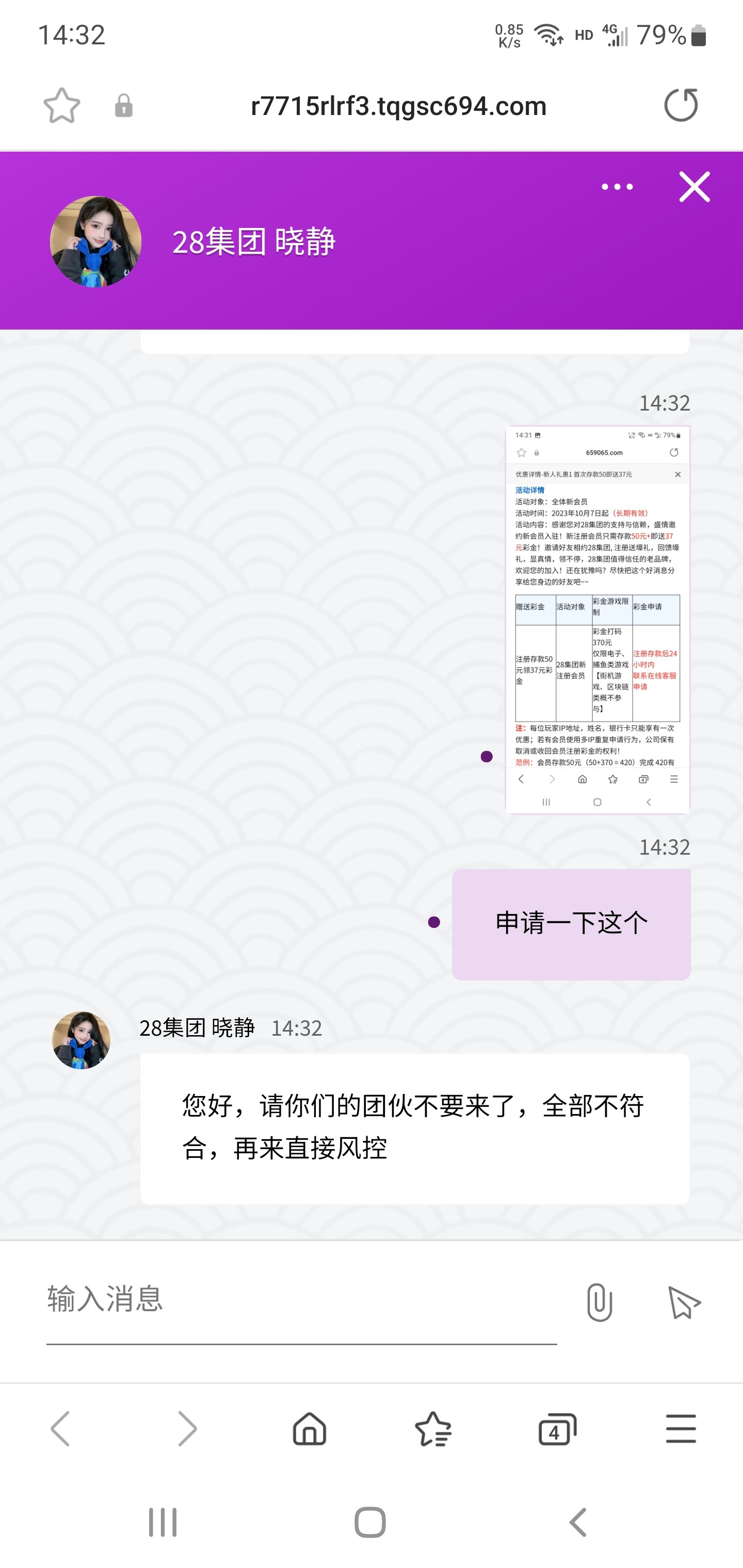
Task: Attach a file with the paperclip
Action: click(599, 1302)
